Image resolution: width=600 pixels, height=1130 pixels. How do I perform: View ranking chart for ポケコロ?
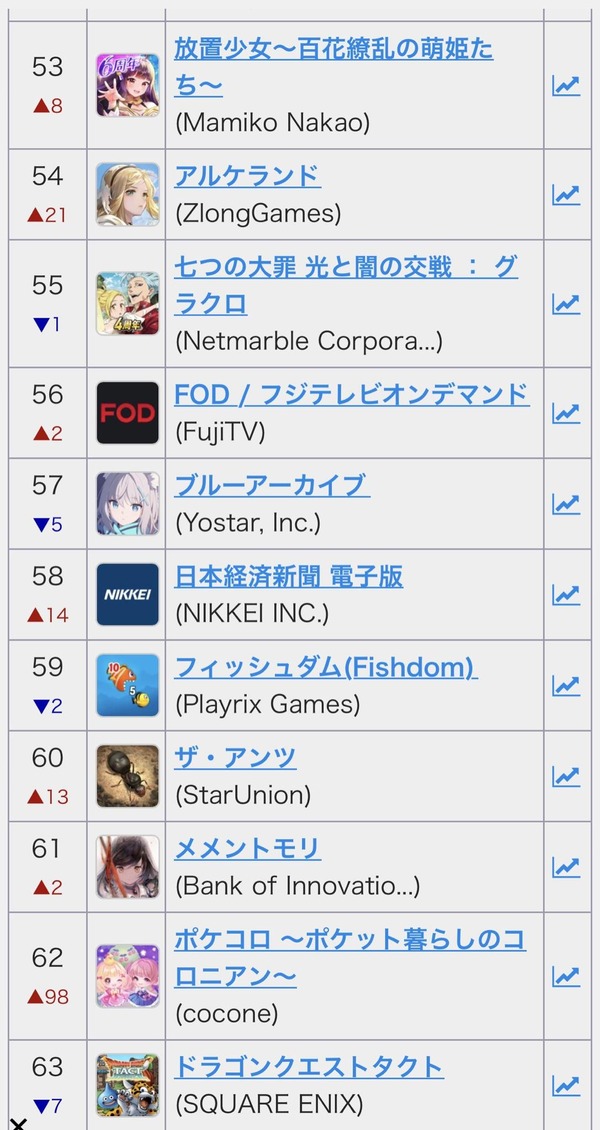click(566, 976)
